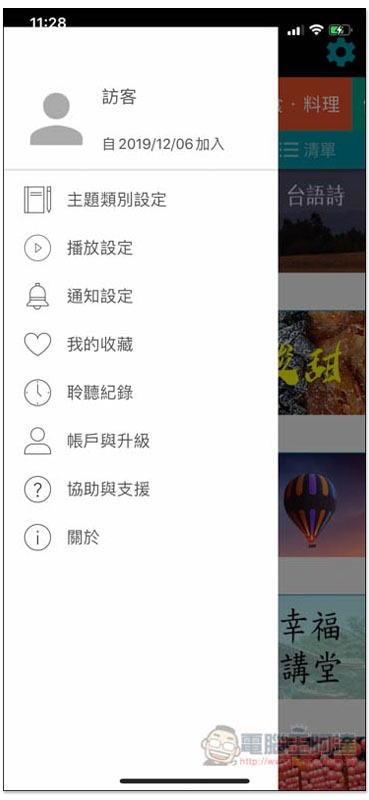Open the 台語詩 program card
Viewport: 369px width, 800px height.
[x=322, y=220]
